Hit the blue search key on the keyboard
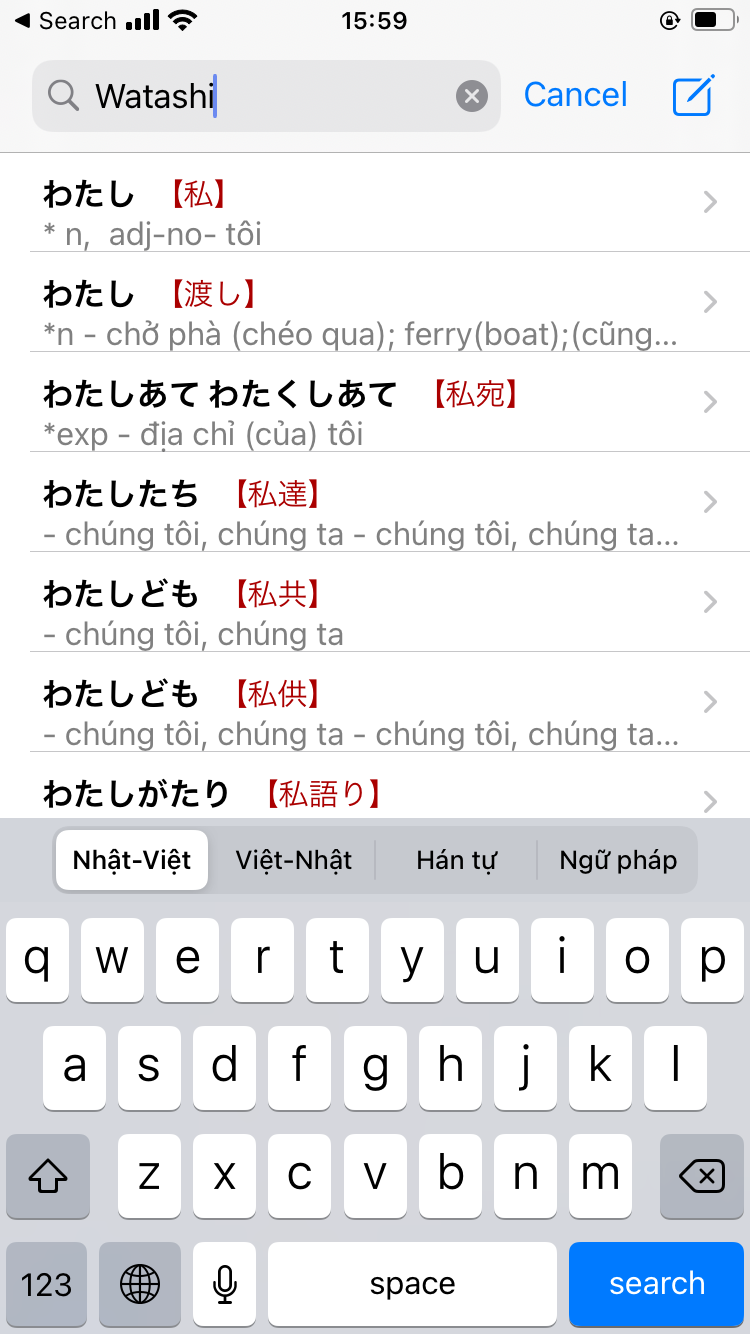 point(657,1284)
